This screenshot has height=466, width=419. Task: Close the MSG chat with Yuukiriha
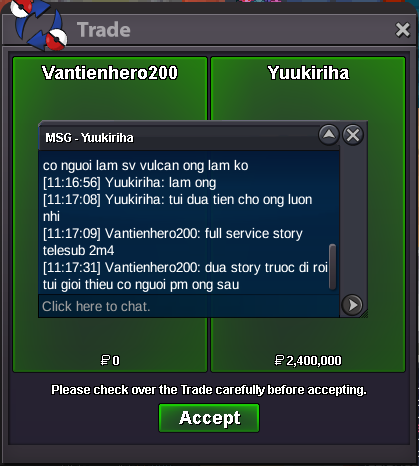353,135
